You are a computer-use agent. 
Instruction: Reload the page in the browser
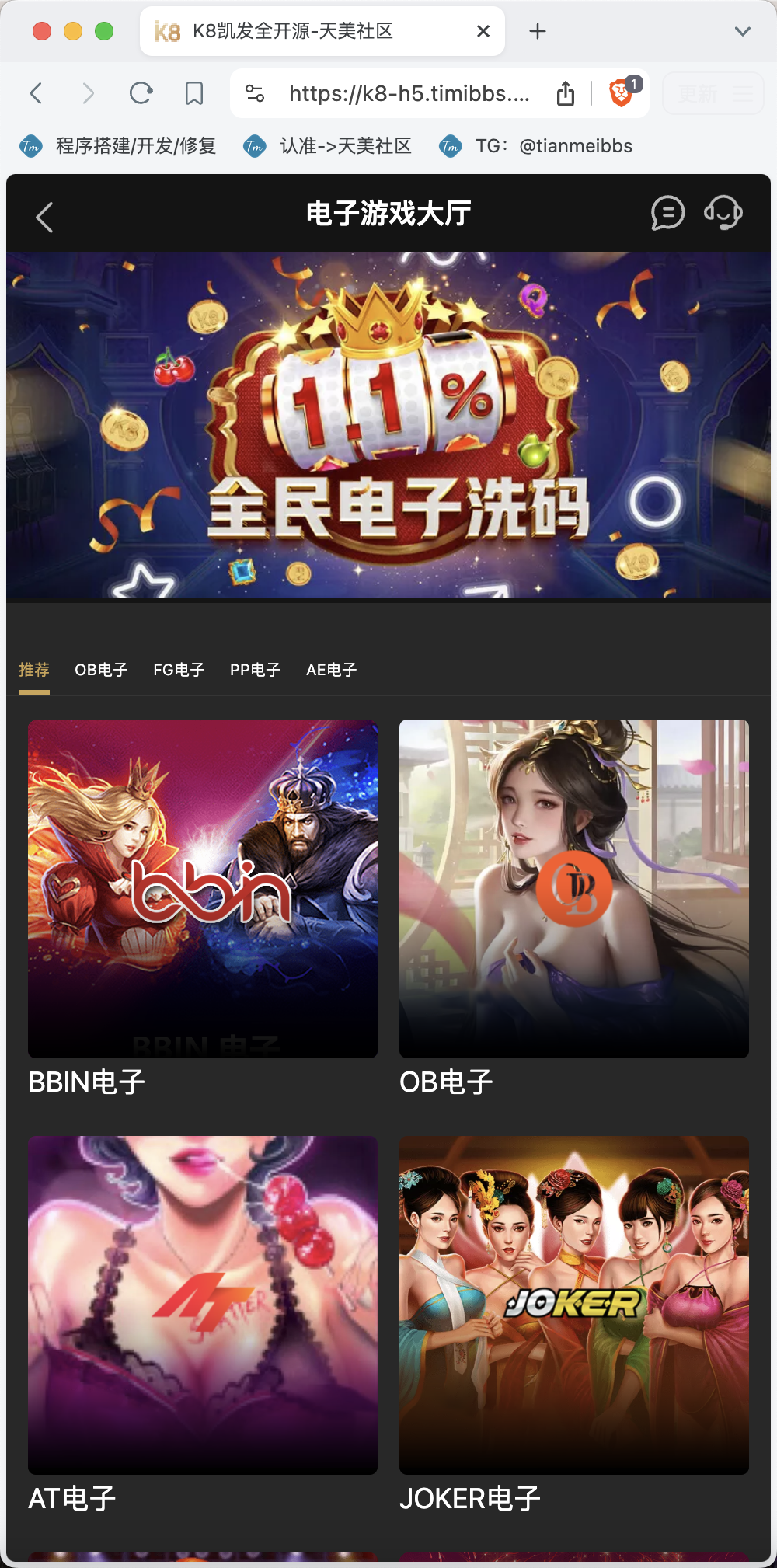[x=141, y=94]
